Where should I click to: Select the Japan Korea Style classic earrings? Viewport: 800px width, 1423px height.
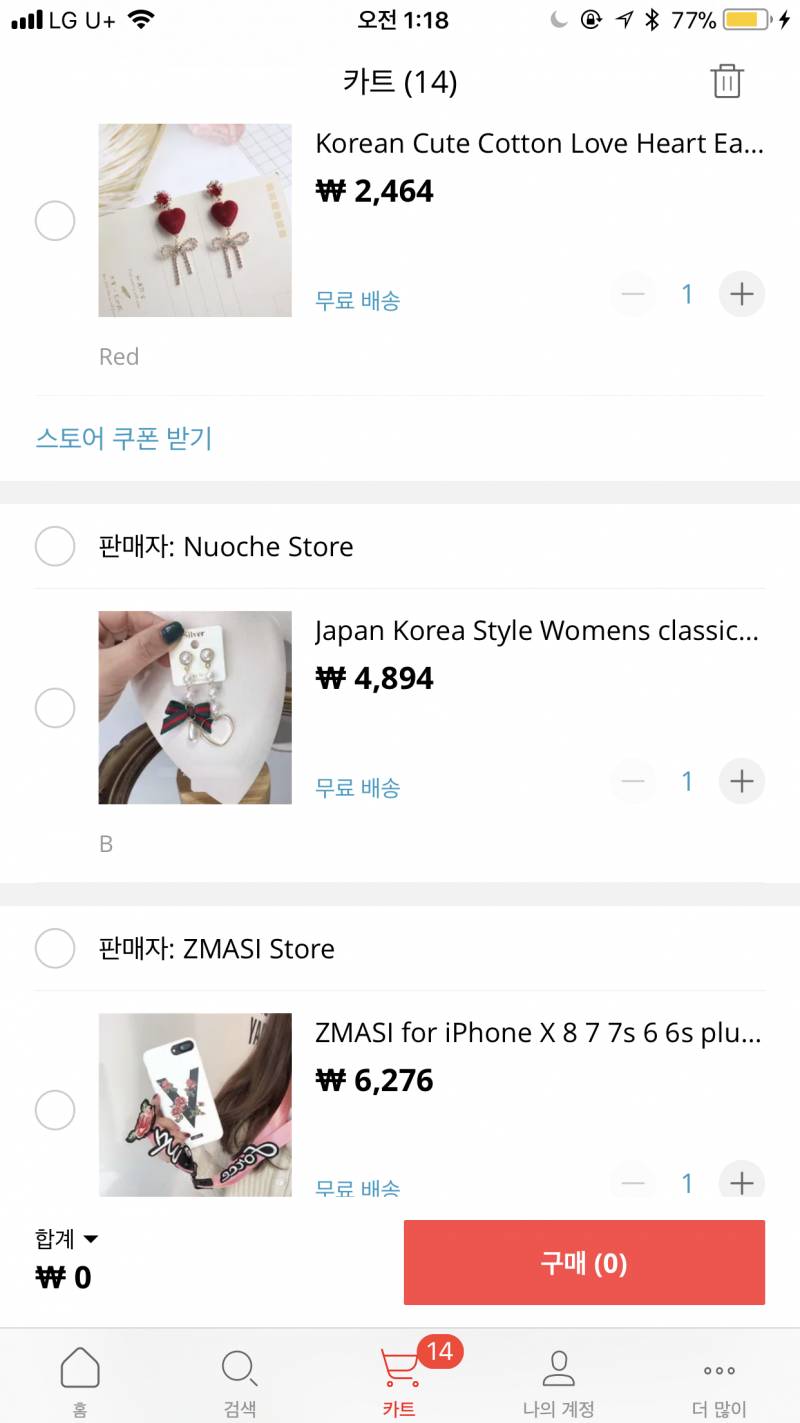click(55, 707)
